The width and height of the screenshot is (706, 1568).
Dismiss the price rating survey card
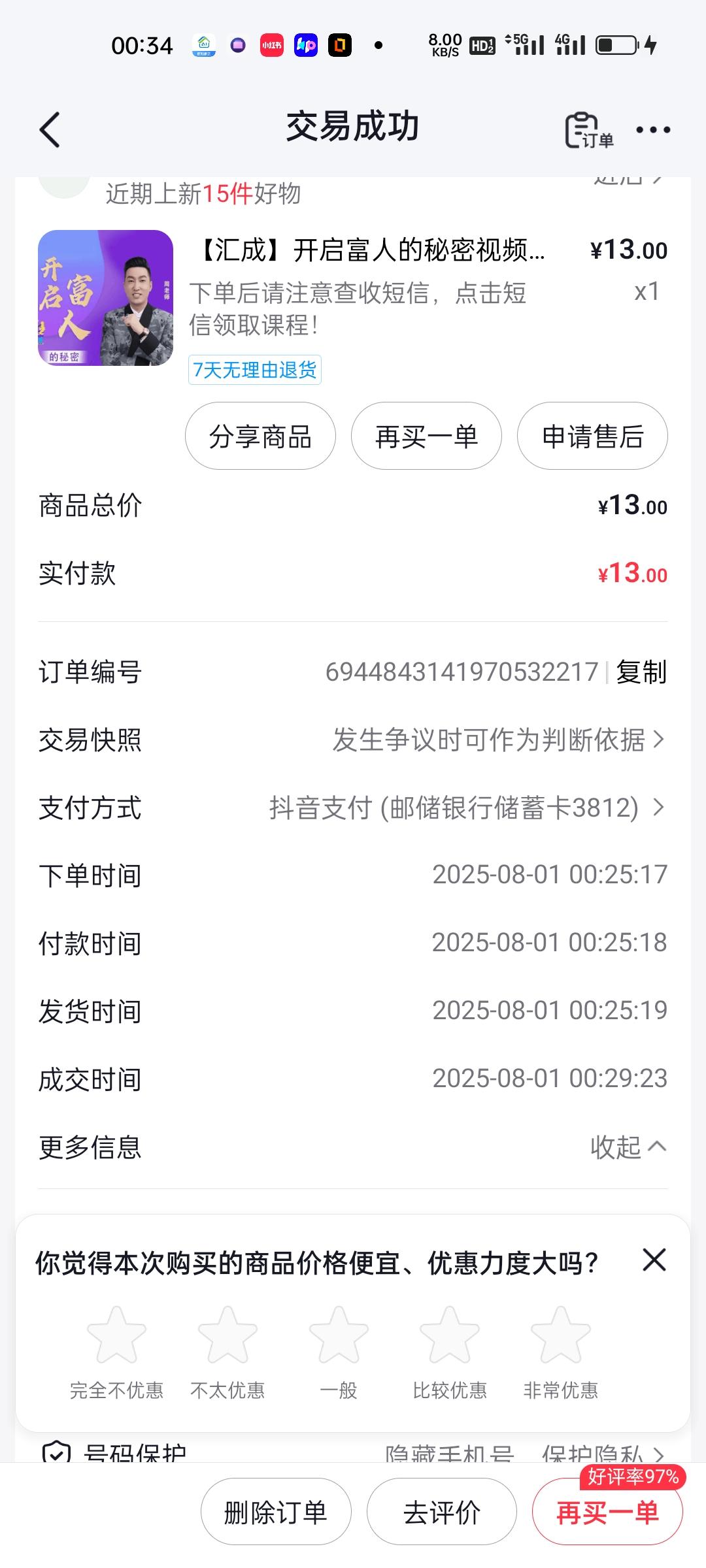coord(654,1260)
